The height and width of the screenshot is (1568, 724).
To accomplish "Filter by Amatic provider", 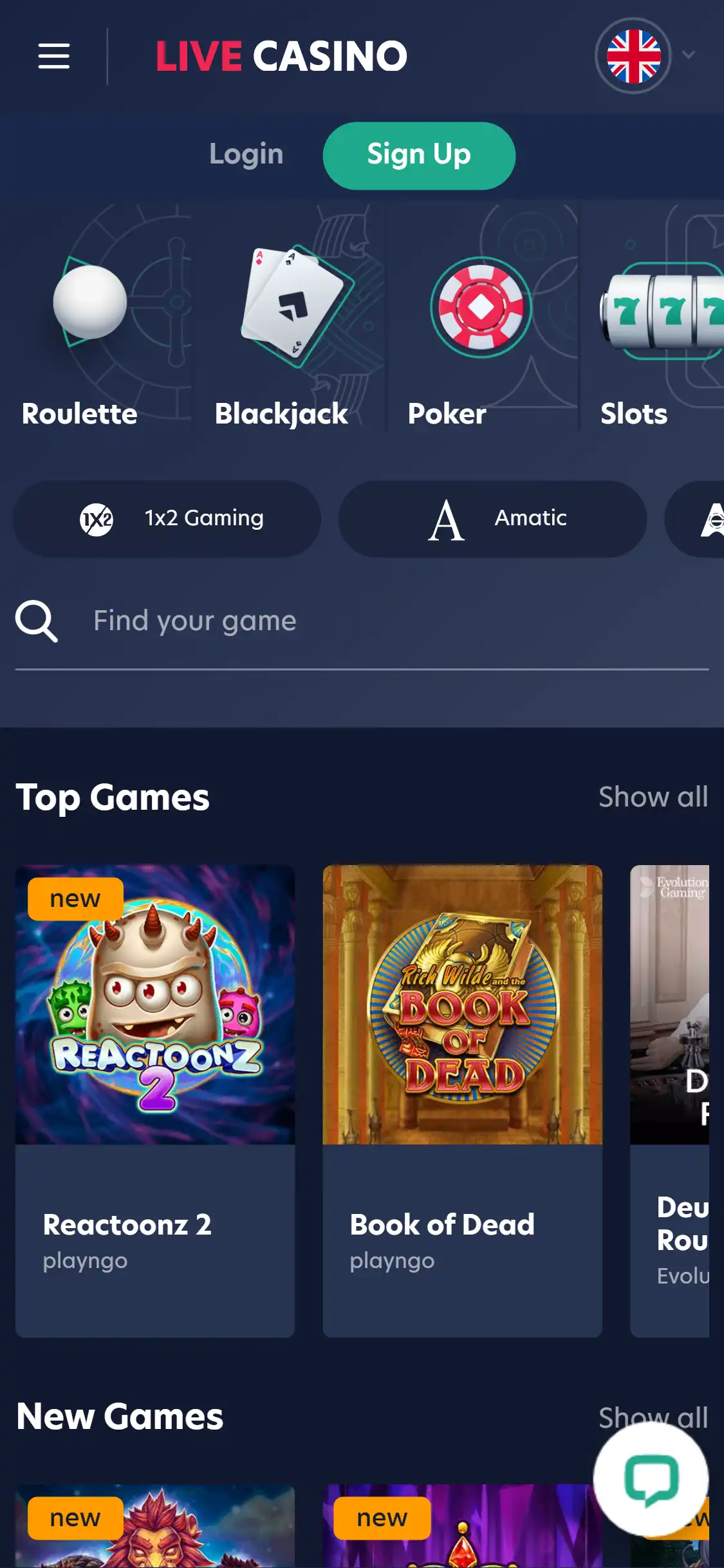I will click(x=492, y=519).
